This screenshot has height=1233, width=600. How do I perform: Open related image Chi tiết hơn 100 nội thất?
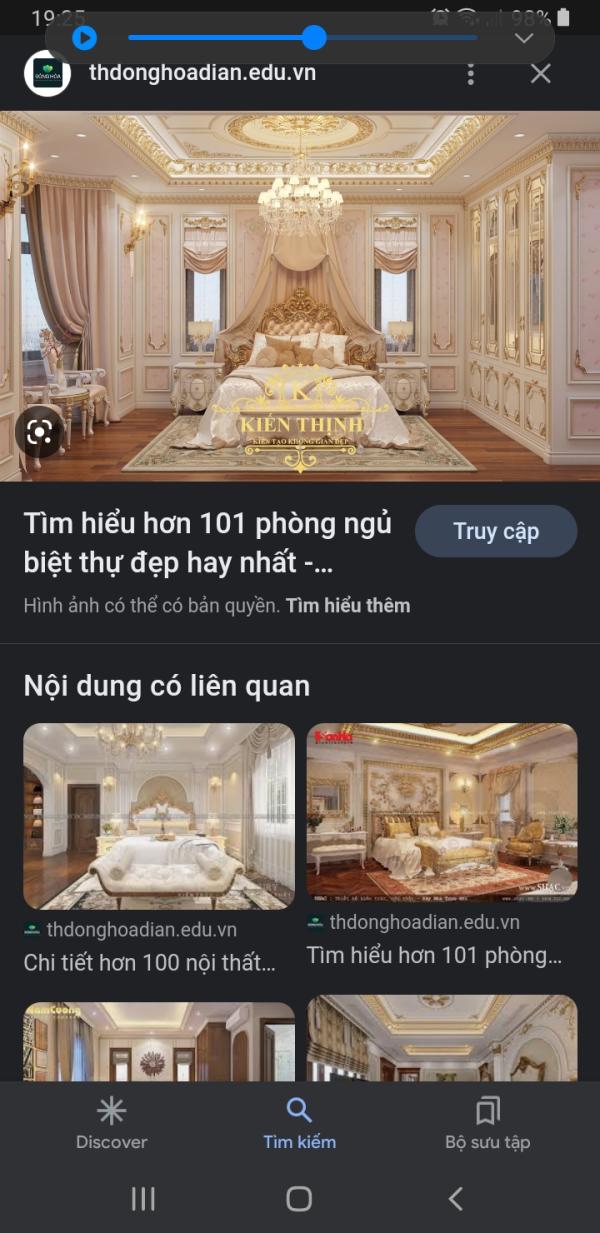(x=159, y=816)
